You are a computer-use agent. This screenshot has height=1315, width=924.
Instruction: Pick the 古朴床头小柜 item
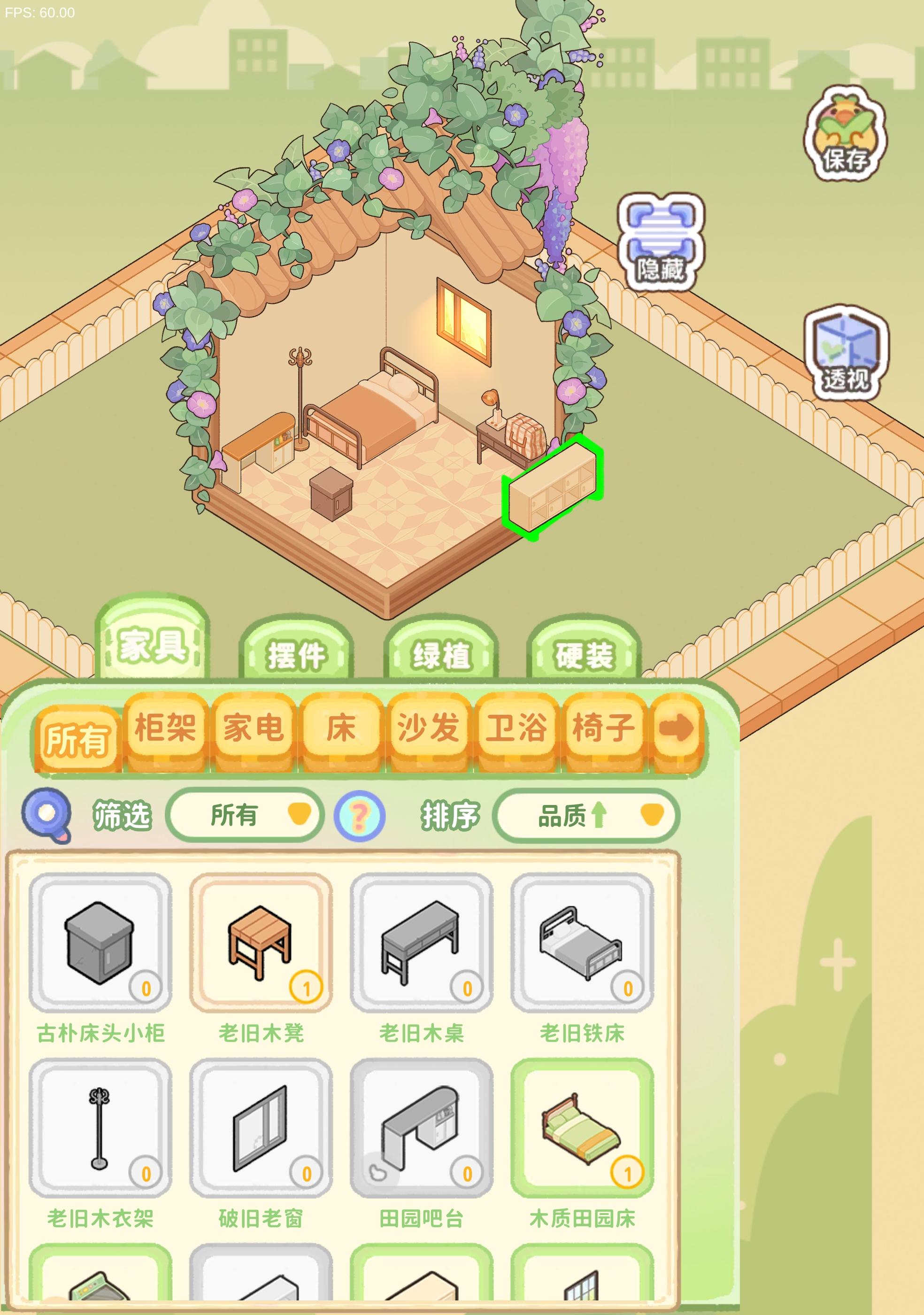pyautogui.click(x=100, y=943)
